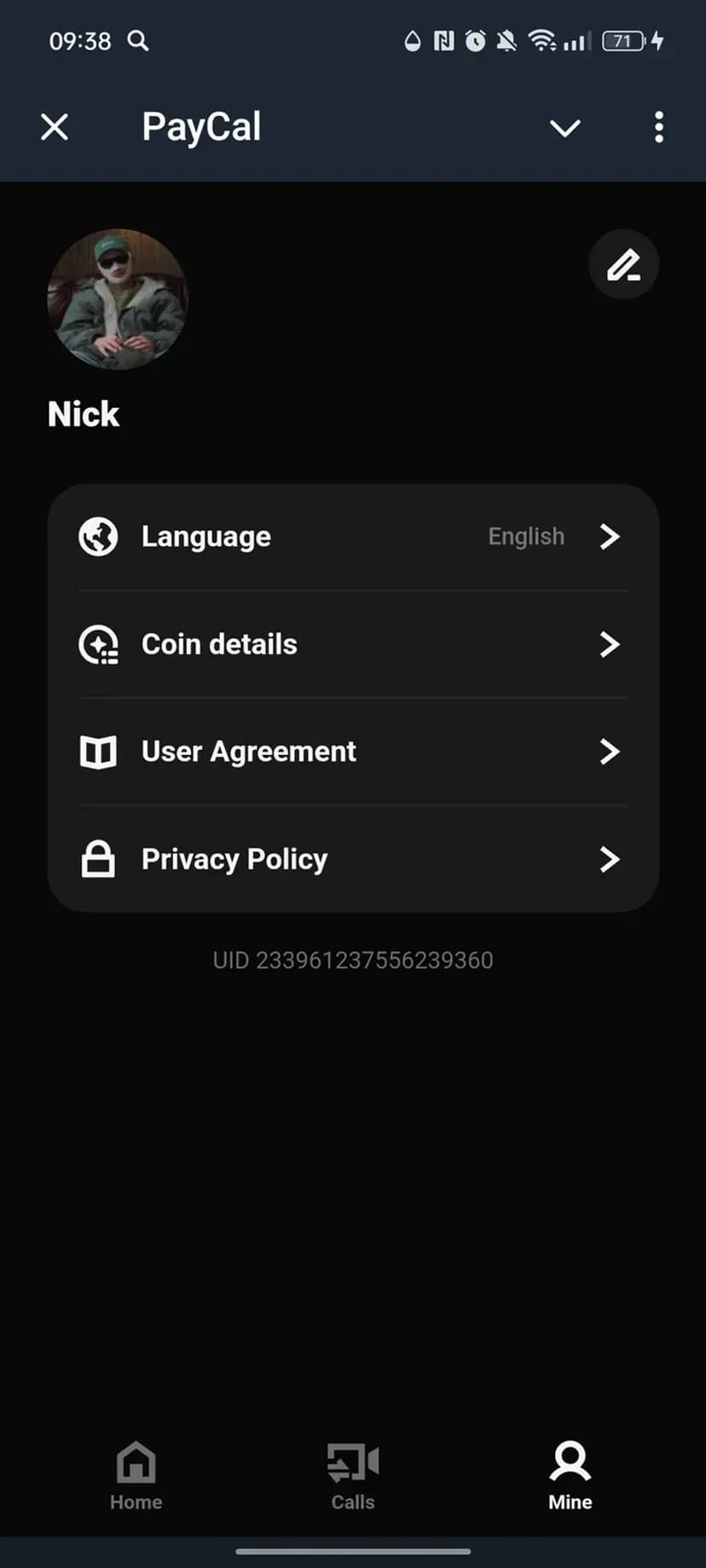Viewport: 706px width, 1568px height.
Task: Go to the Calls tab
Action: click(353, 1475)
